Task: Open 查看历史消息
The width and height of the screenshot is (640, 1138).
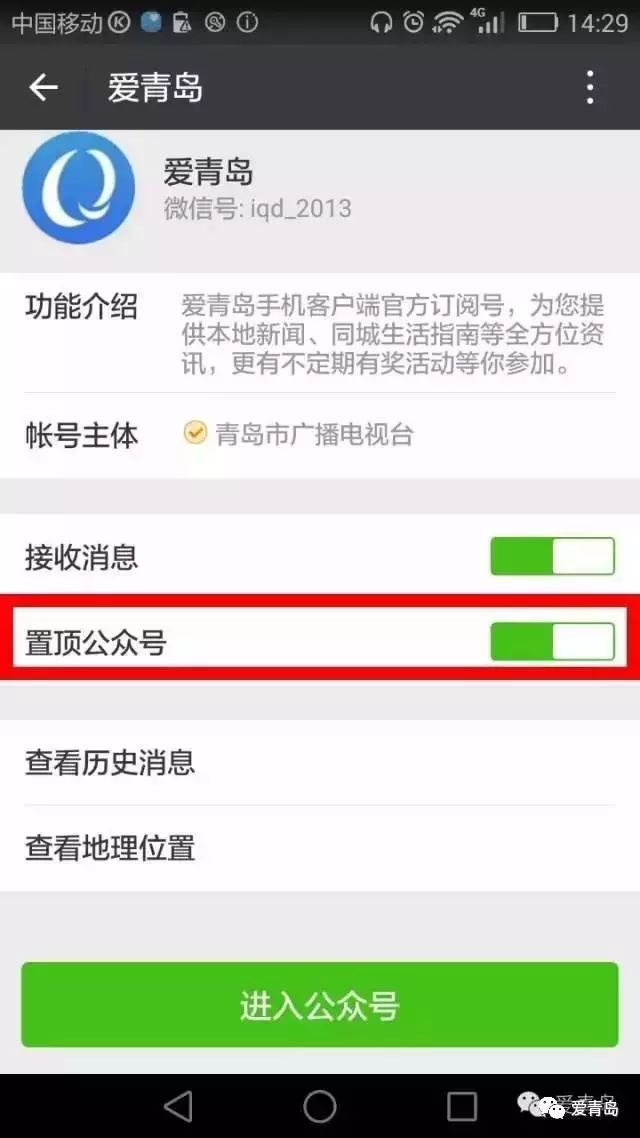Action: pyautogui.click(x=320, y=762)
